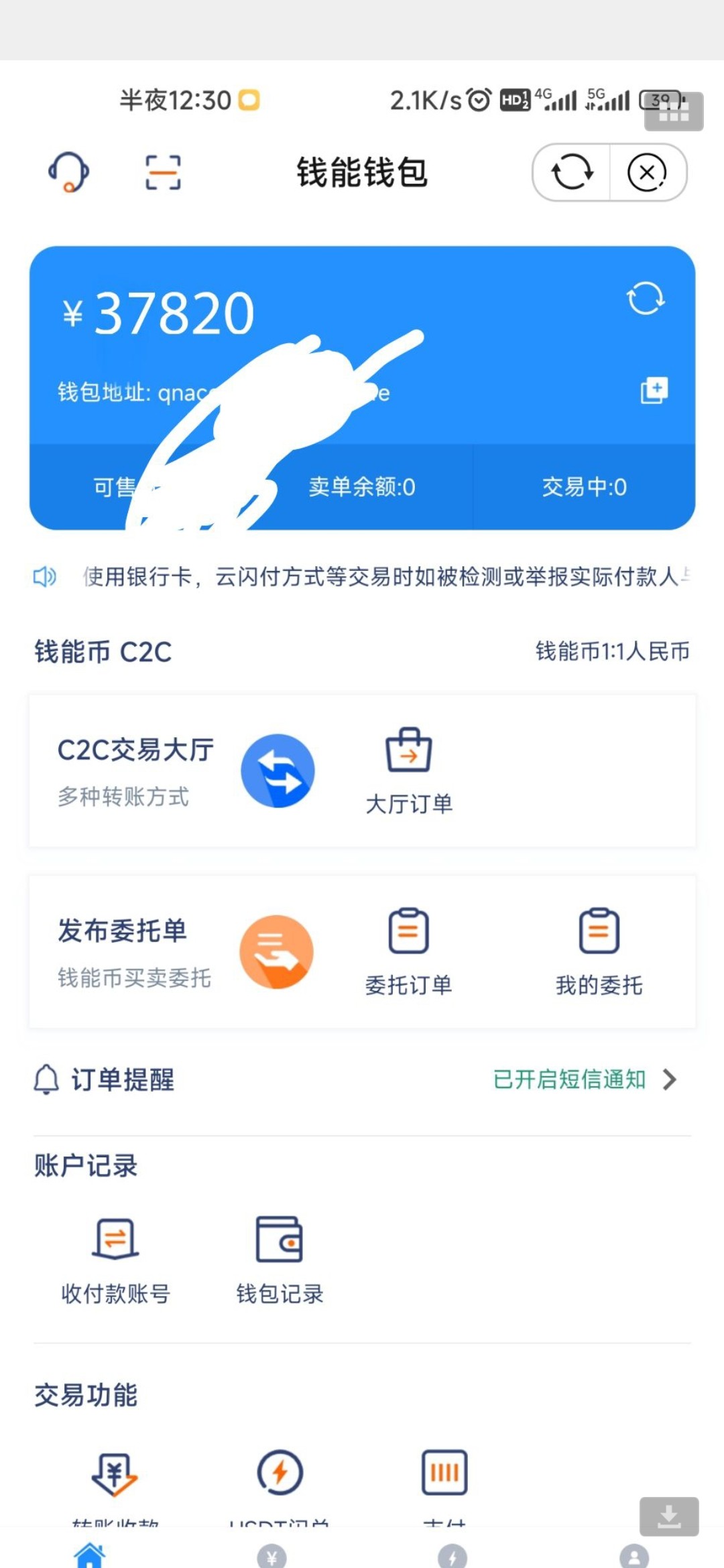
Task: Refresh the wallet balance
Action: click(645, 298)
